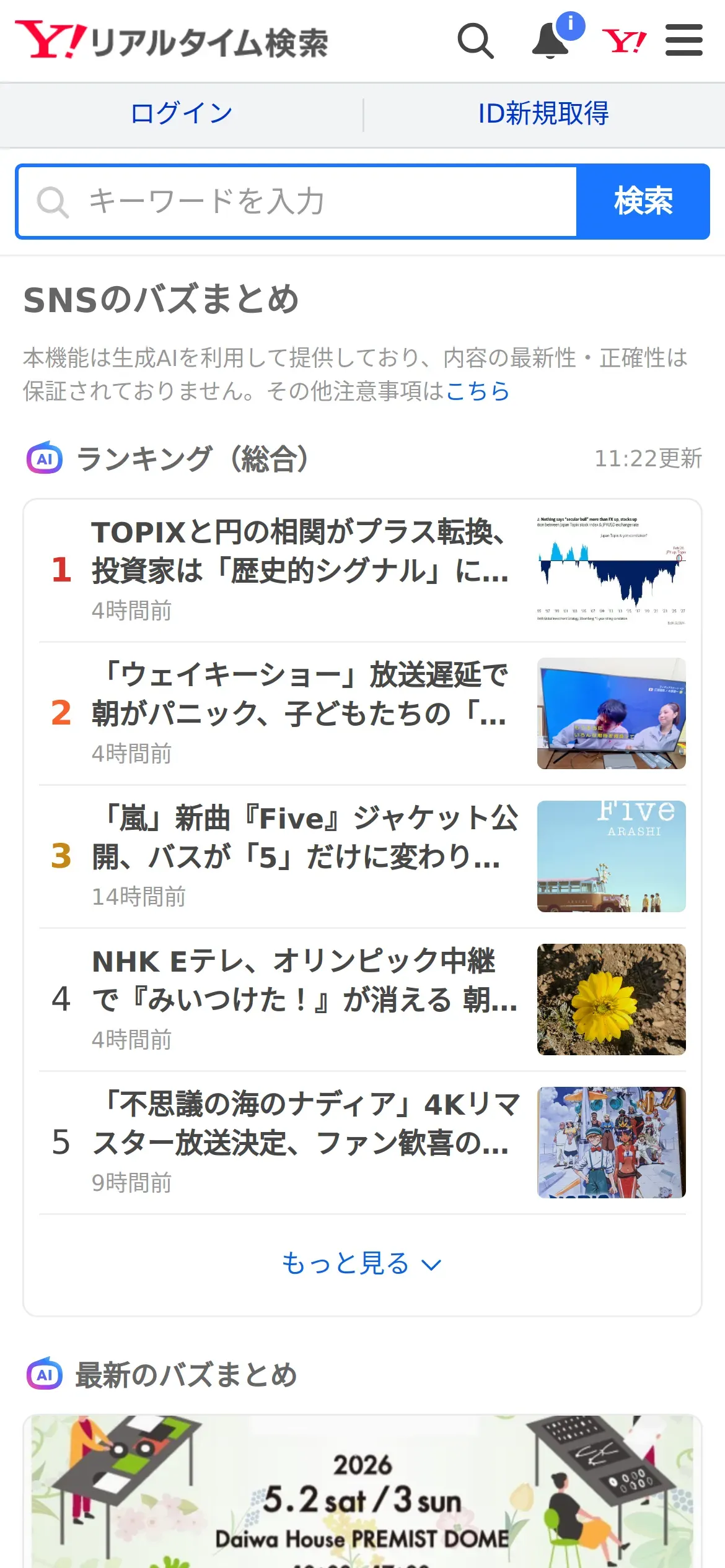Open the こちら notes link

click(478, 391)
